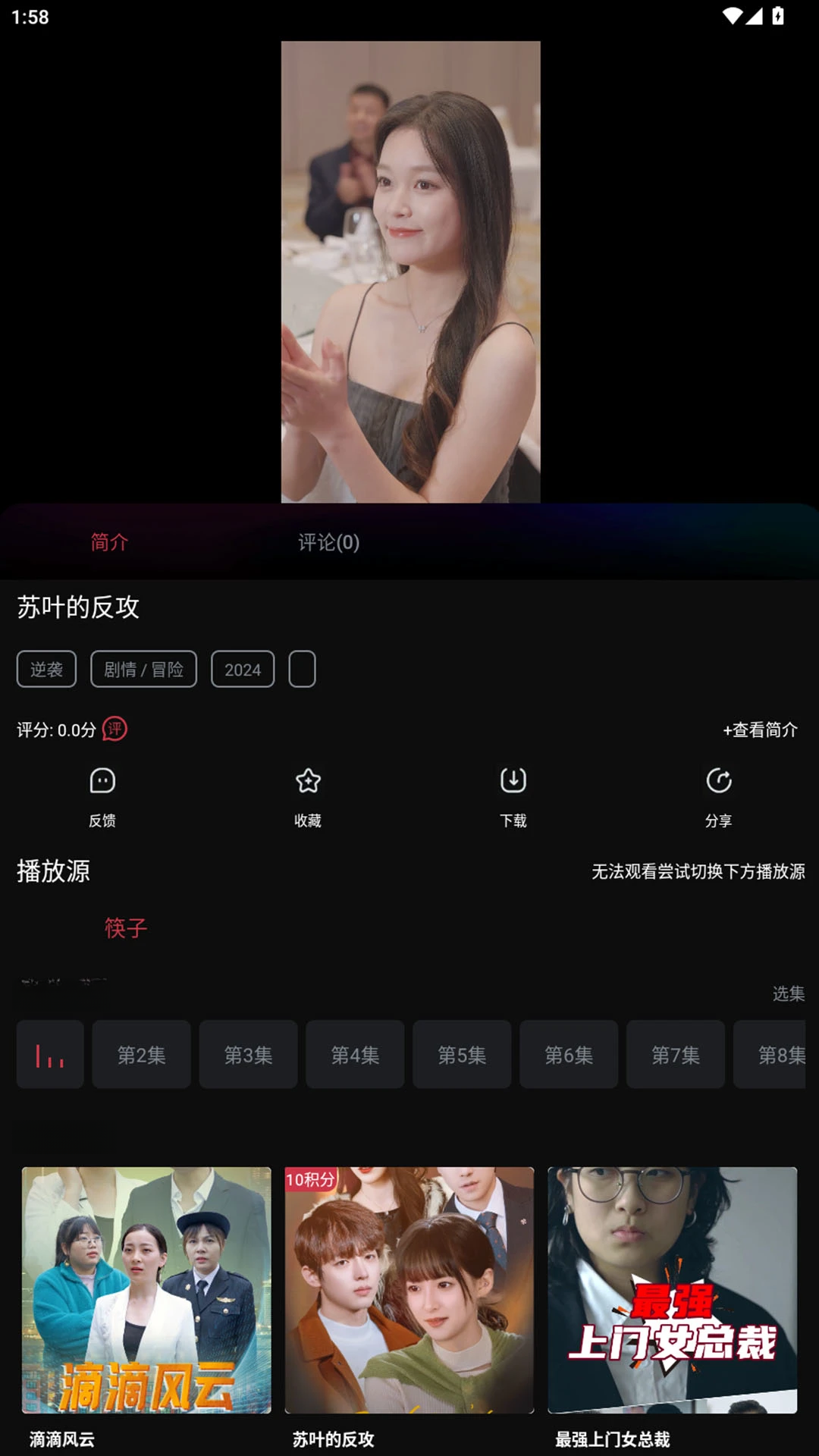Share the drama via 分享
819x1456 pixels.
pyautogui.click(x=718, y=798)
